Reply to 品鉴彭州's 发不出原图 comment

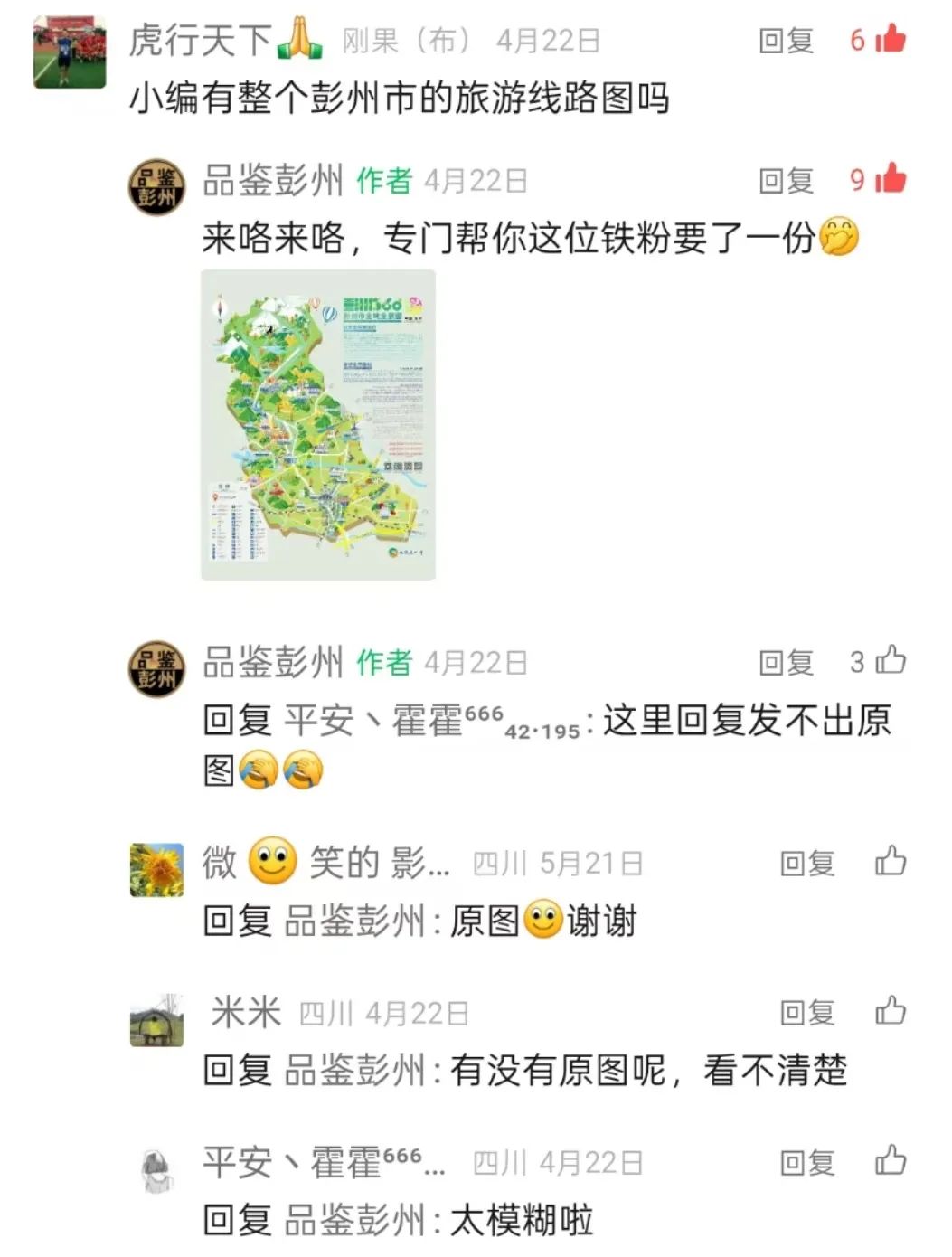[x=786, y=663]
